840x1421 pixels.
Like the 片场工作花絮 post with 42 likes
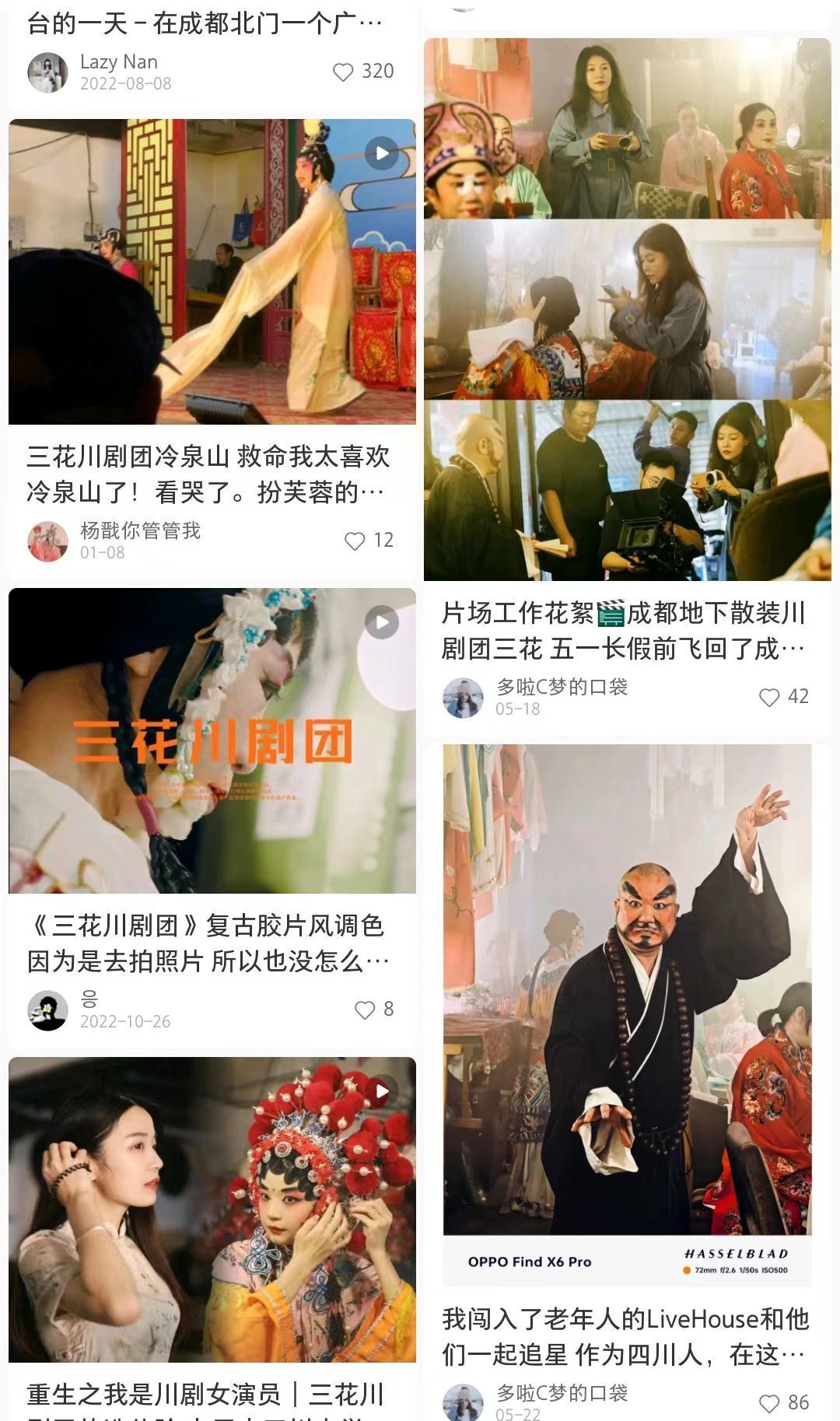click(x=769, y=697)
